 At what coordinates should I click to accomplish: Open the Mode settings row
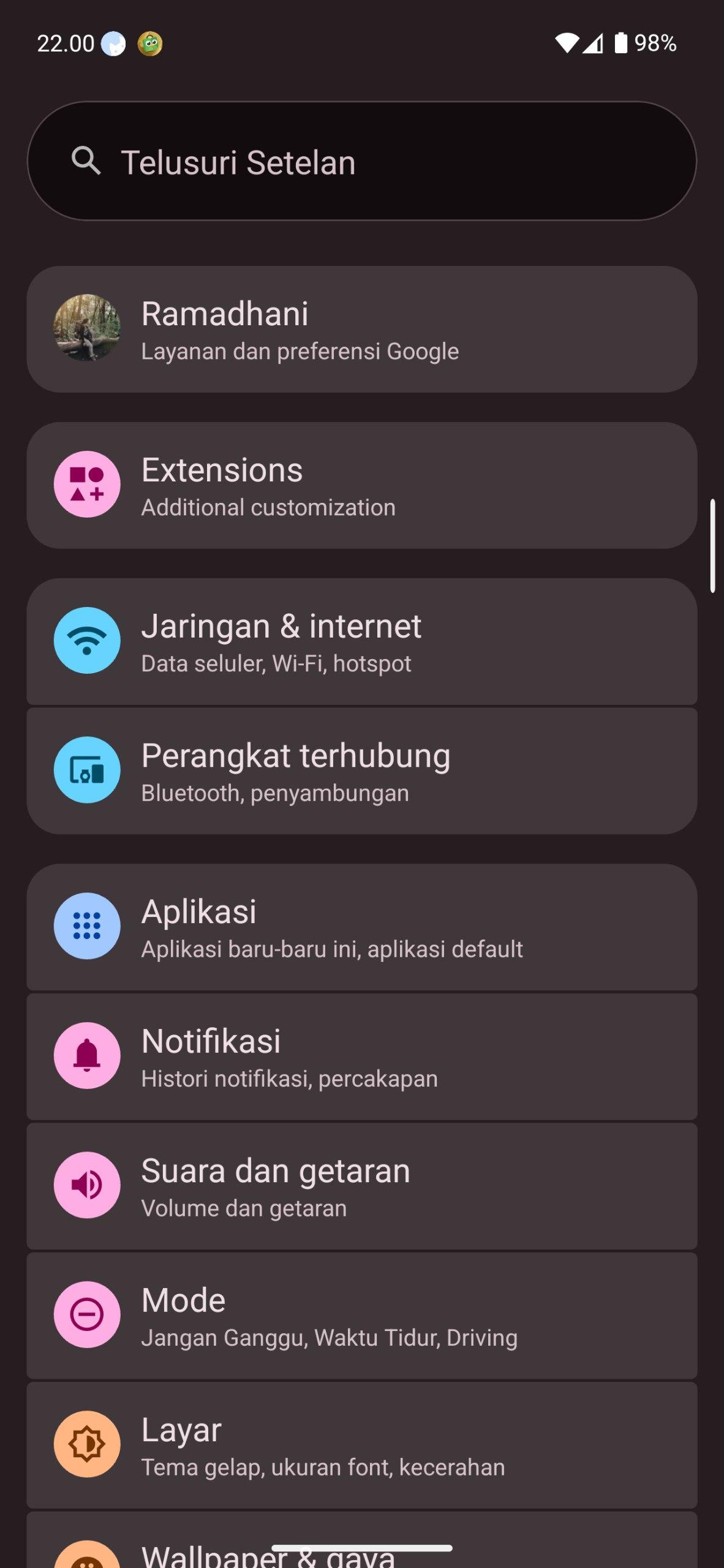click(361, 1315)
